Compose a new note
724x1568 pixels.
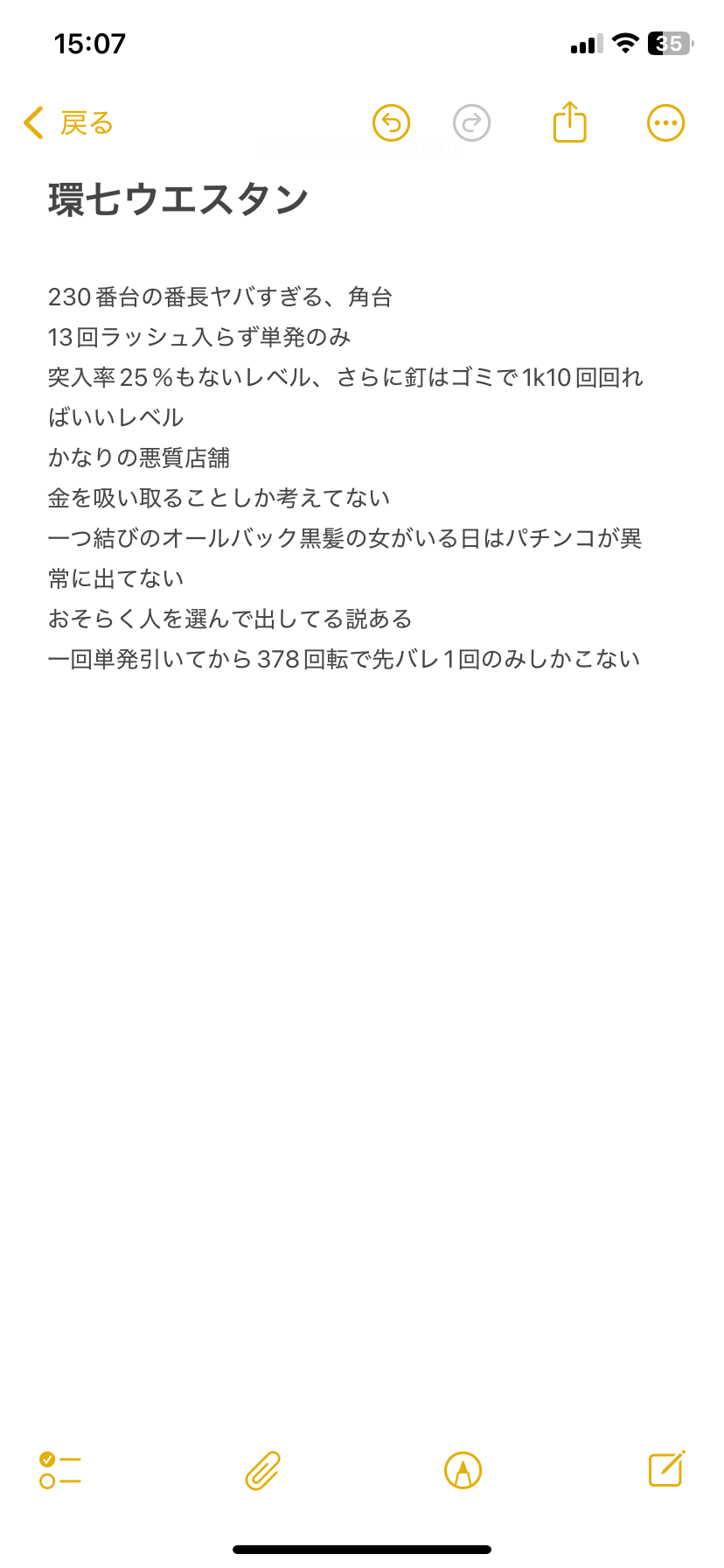pos(666,1468)
